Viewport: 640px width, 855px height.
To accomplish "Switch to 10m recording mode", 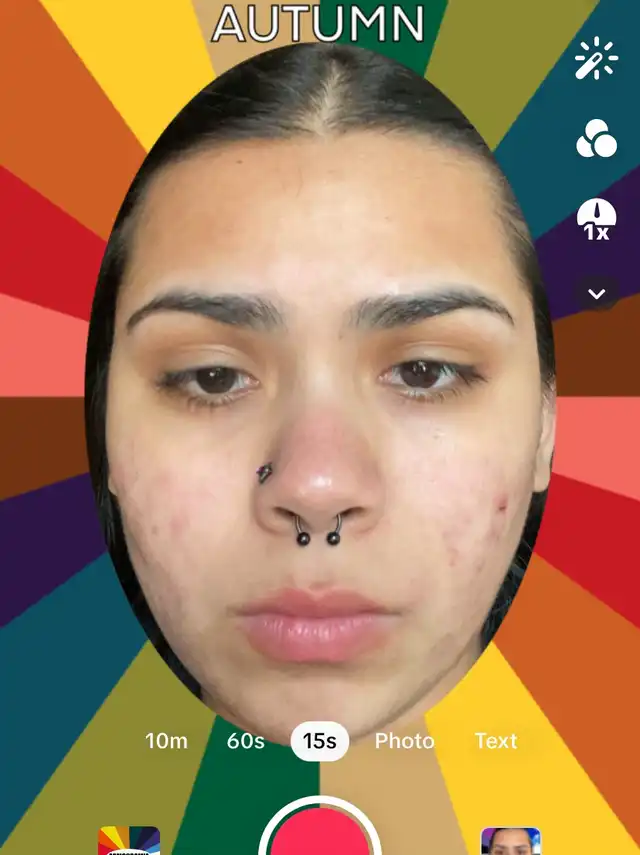I will pyautogui.click(x=166, y=741).
